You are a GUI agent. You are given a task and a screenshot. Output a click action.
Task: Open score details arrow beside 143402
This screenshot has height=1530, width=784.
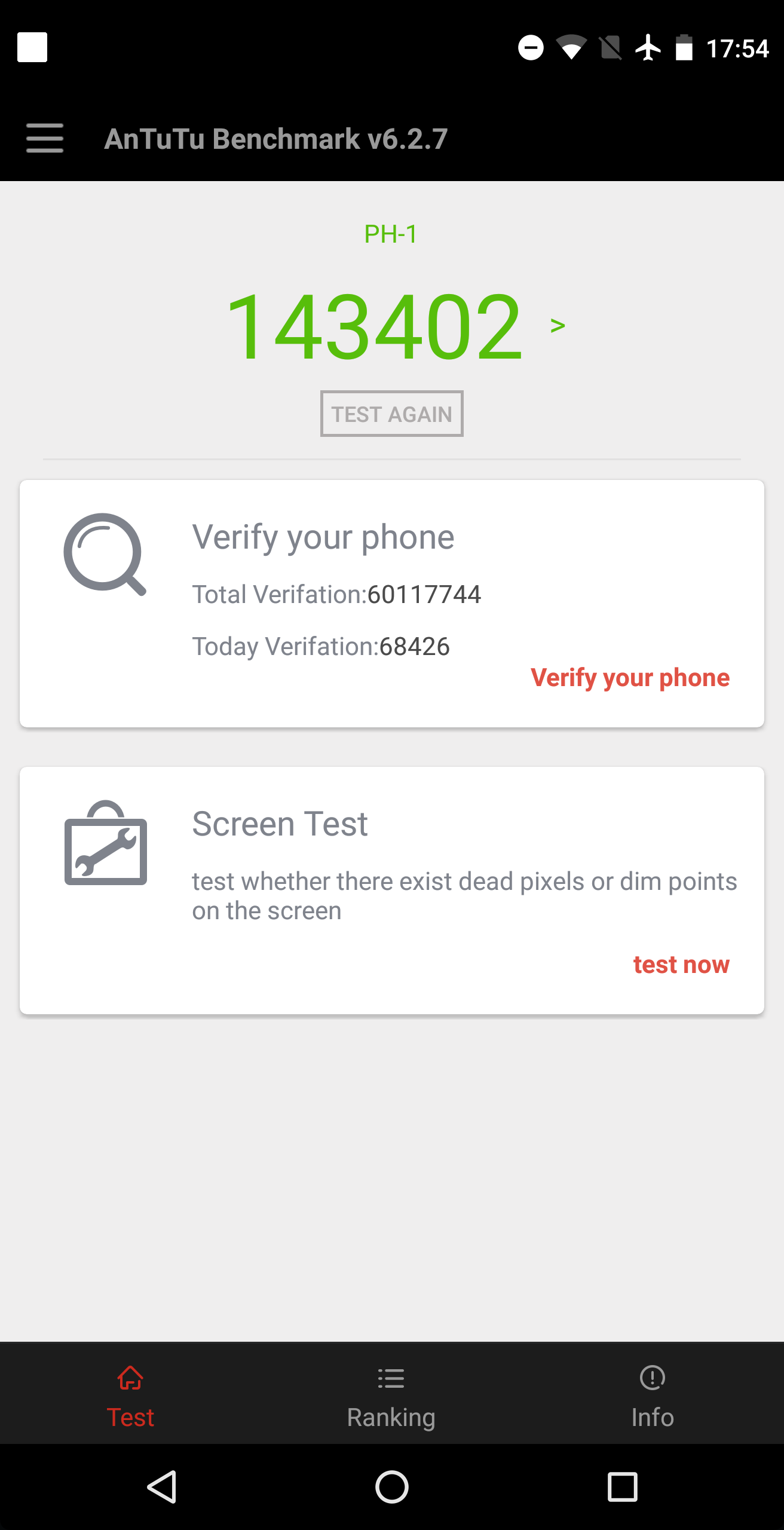click(x=558, y=326)
